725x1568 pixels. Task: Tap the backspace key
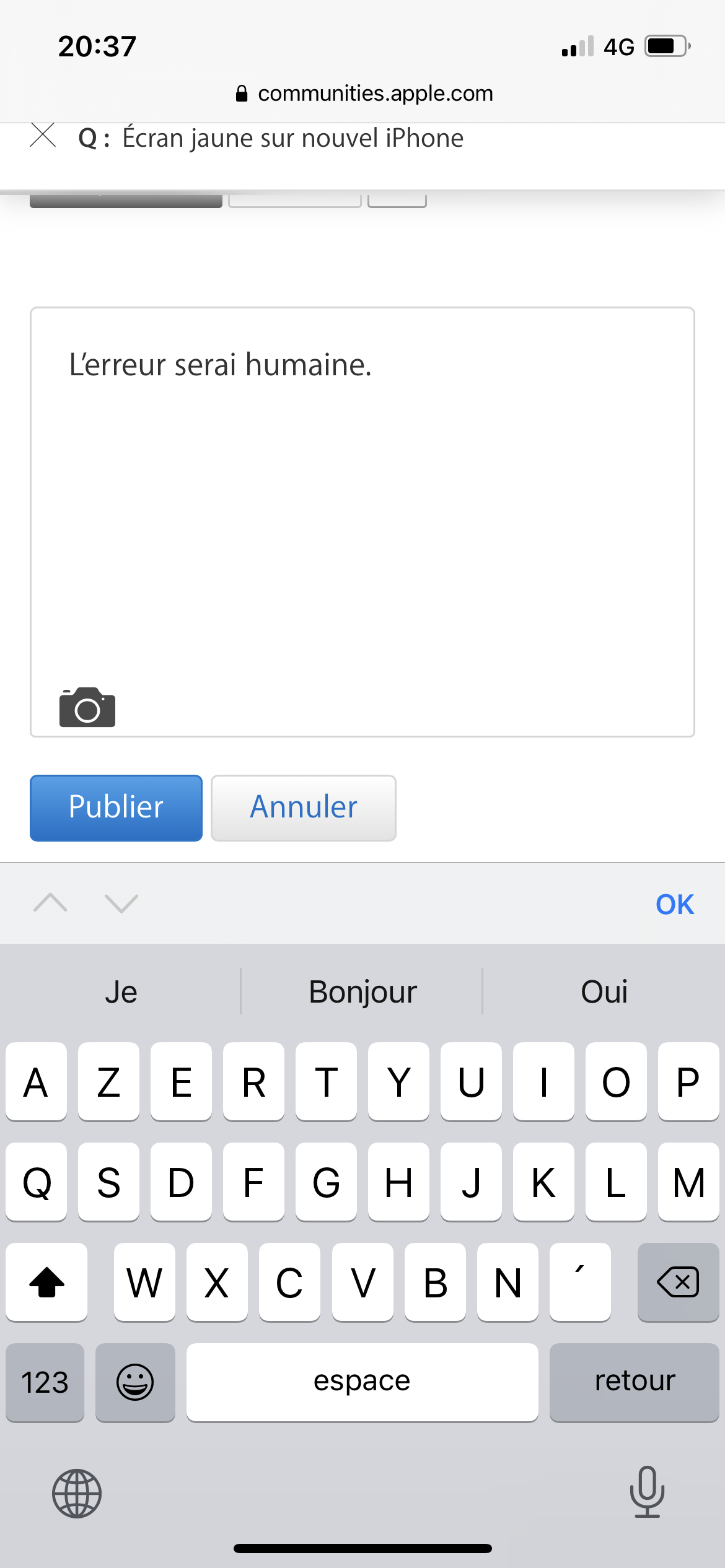pyautogui.click(x=677, y=1282)
